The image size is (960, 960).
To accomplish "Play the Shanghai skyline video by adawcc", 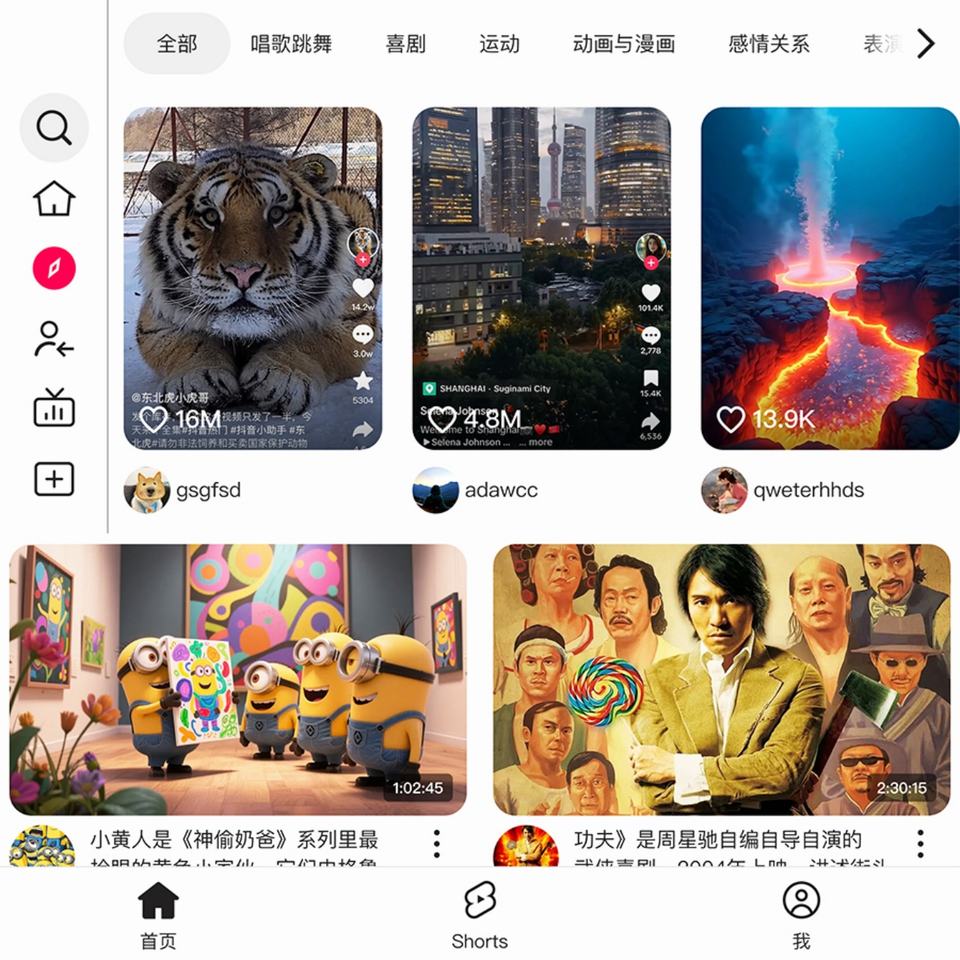I will pyautogui.click(x=541, y=279).
